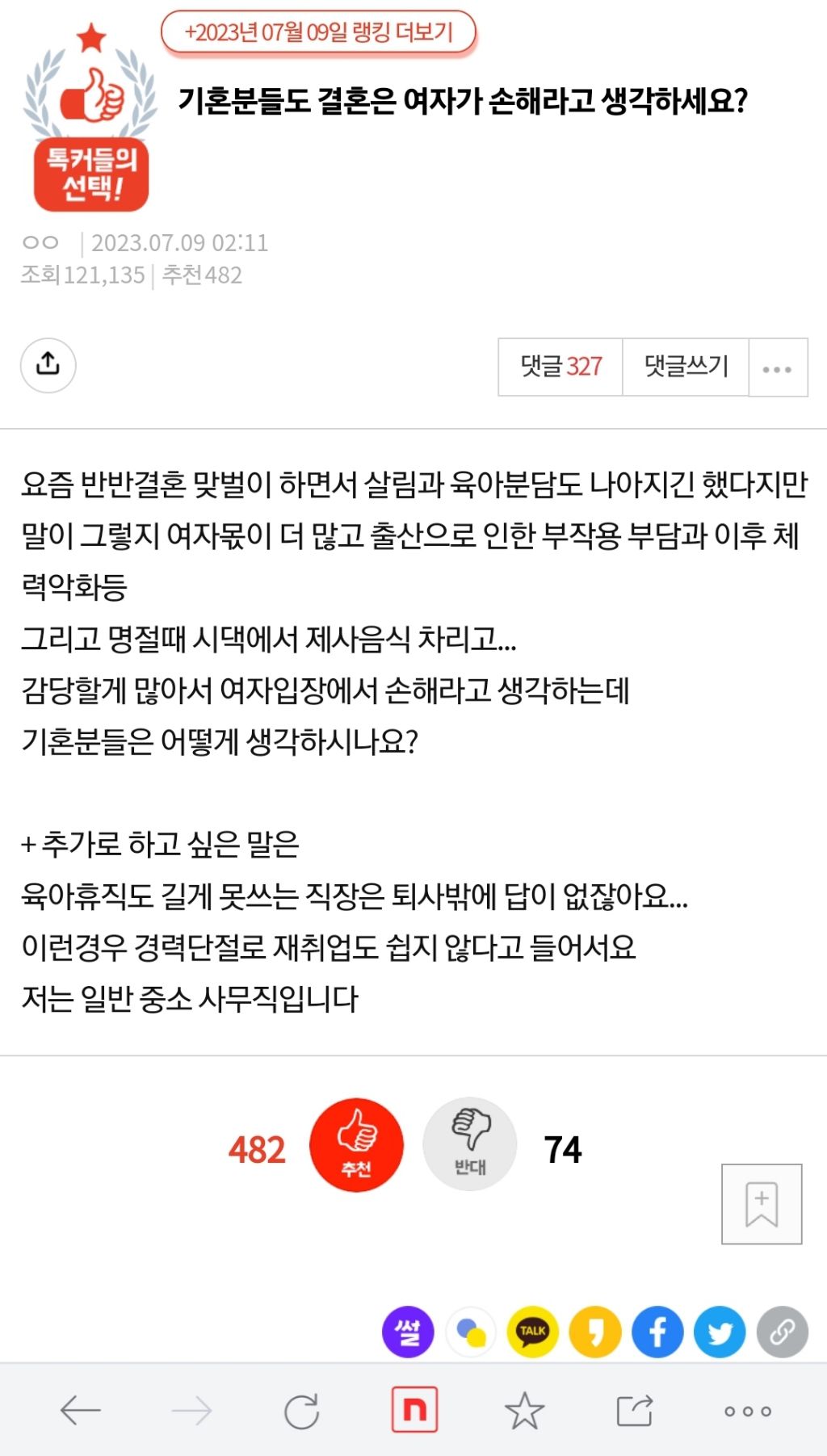
Task: Bookmark this post with the scrap icon
Action: point(762,1204)
